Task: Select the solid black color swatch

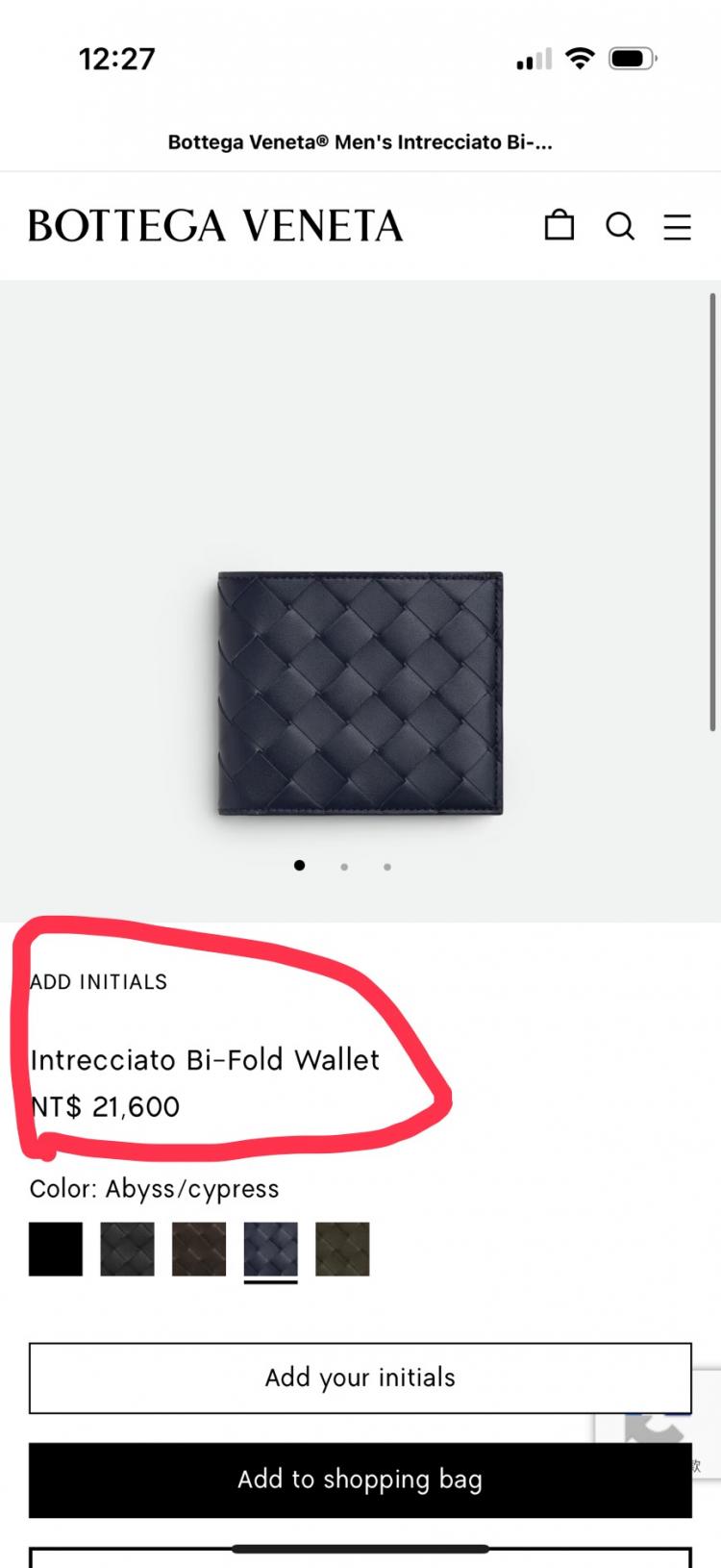Action: (x=56, y=1249)
